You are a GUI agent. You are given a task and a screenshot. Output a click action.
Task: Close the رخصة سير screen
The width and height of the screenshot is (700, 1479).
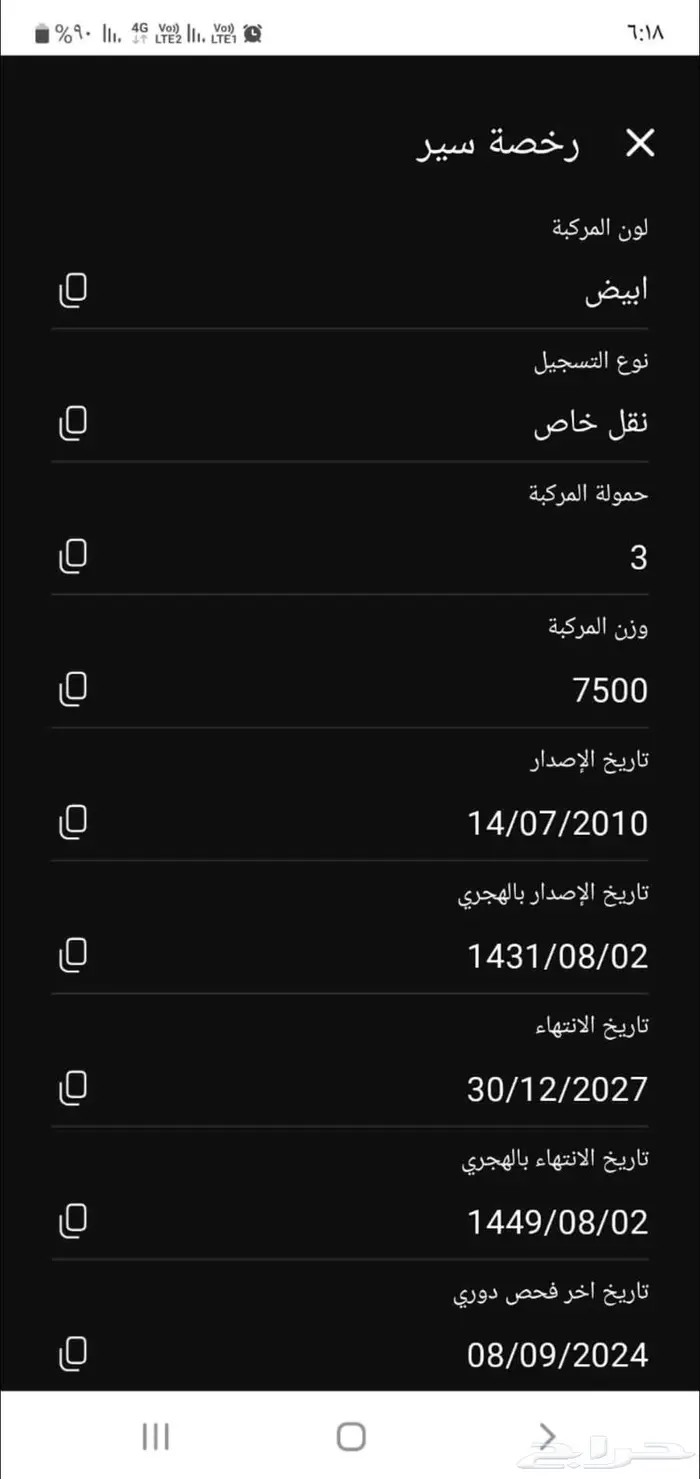639,144
